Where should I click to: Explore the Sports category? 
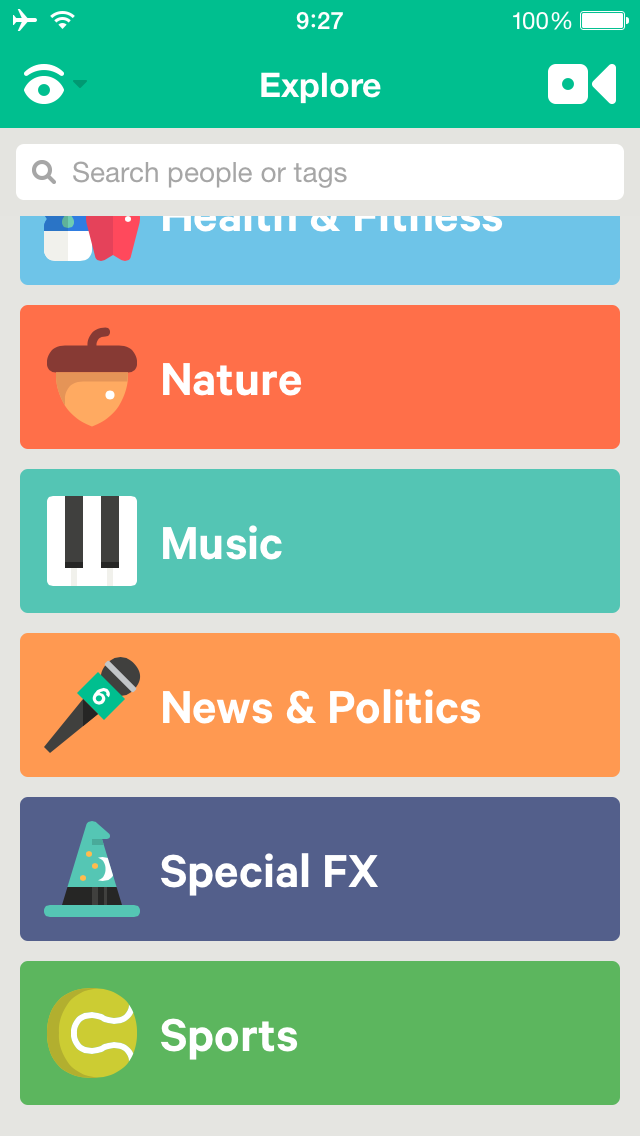(x=320, y=1033)
